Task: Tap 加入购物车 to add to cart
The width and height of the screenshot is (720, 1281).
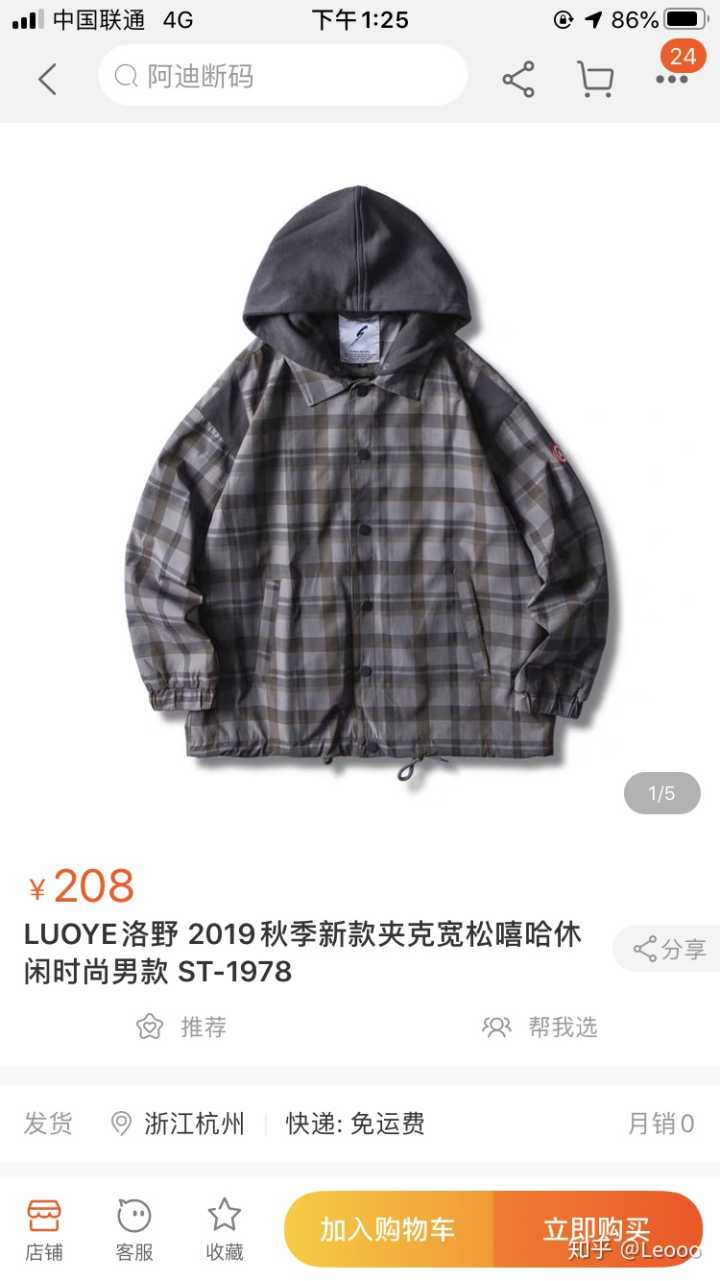Action: tap(388, 1230)
